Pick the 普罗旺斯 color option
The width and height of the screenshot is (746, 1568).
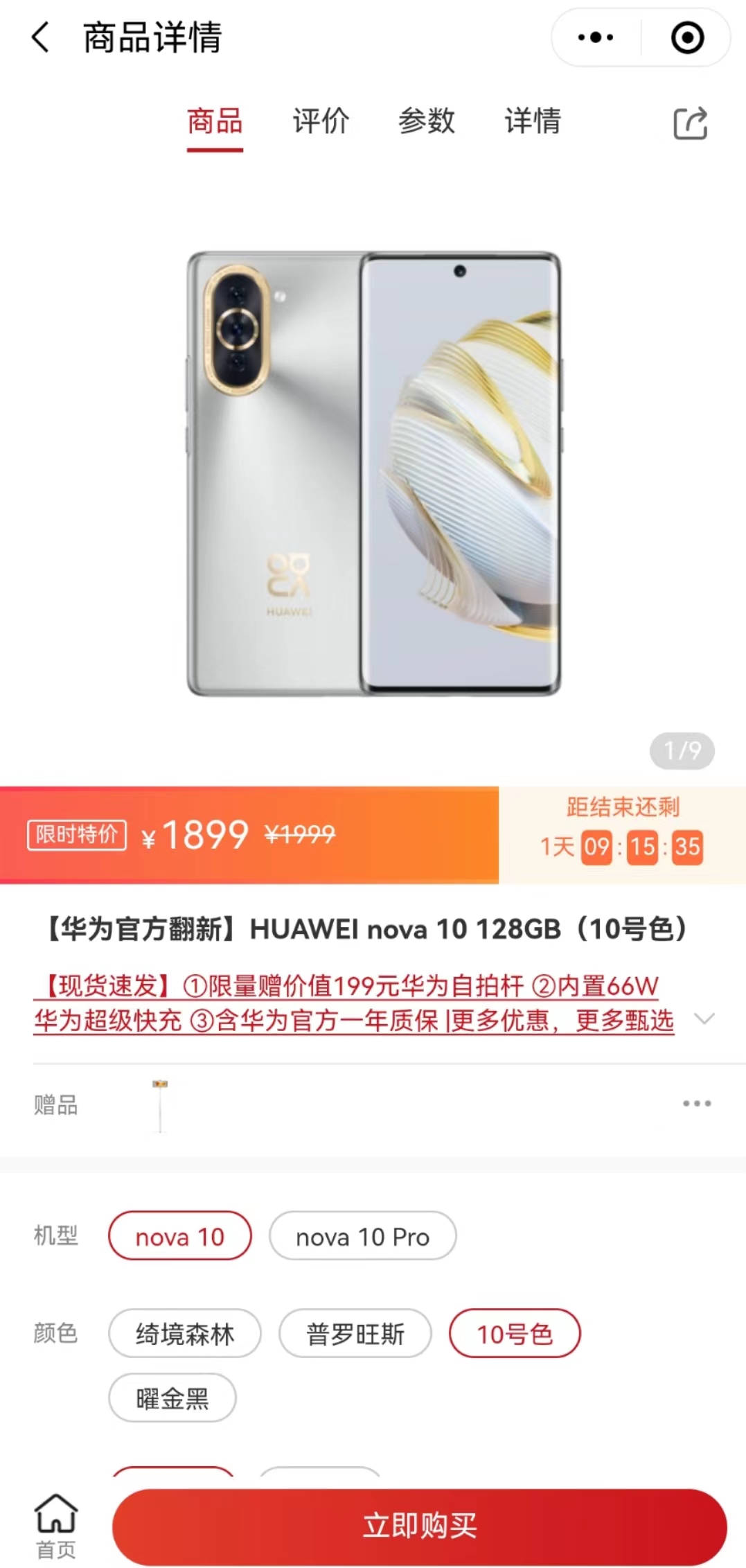pos(355,1334)
